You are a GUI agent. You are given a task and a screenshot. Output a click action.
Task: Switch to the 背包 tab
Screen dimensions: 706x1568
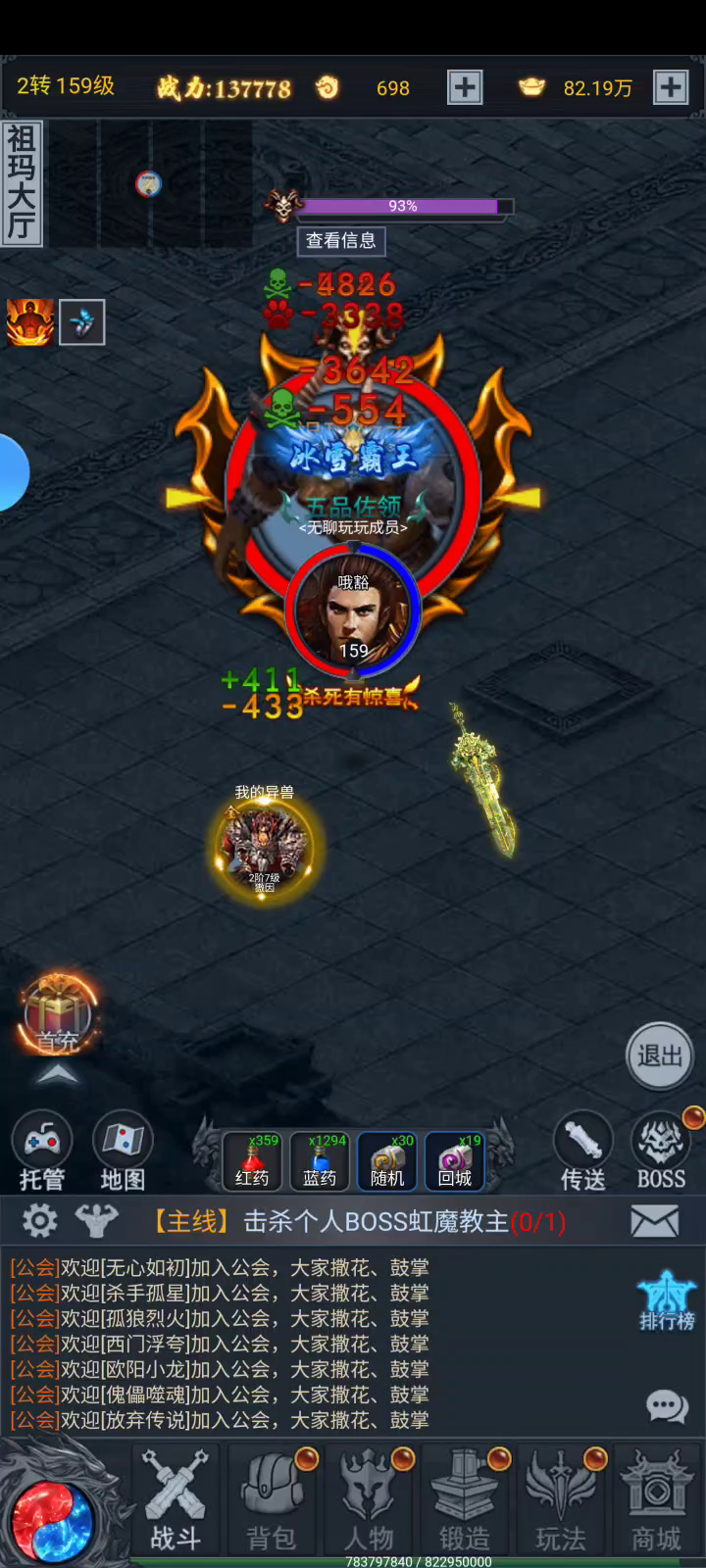[273, 1501]
